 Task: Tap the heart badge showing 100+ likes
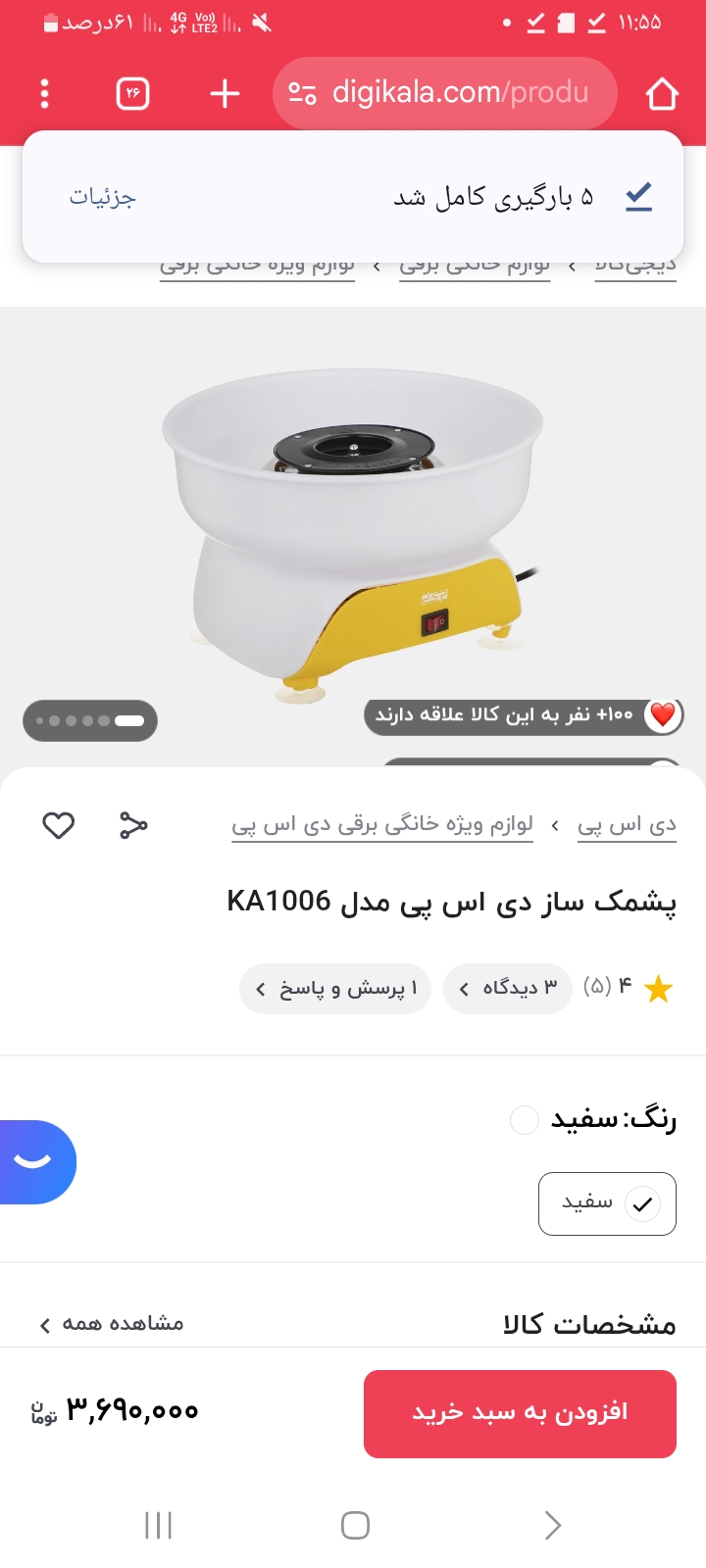coord(663,715)
